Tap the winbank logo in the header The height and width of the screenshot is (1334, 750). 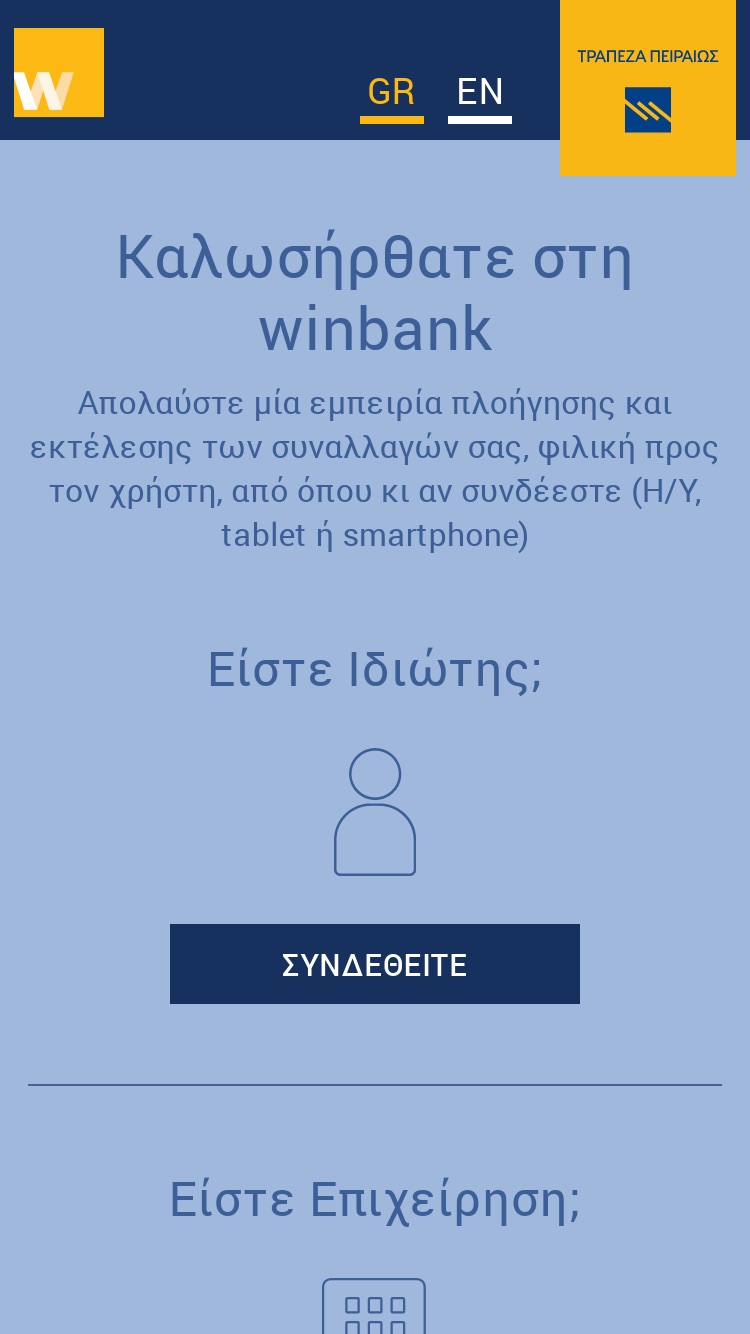pyautogui.click(x=59, y=72)
